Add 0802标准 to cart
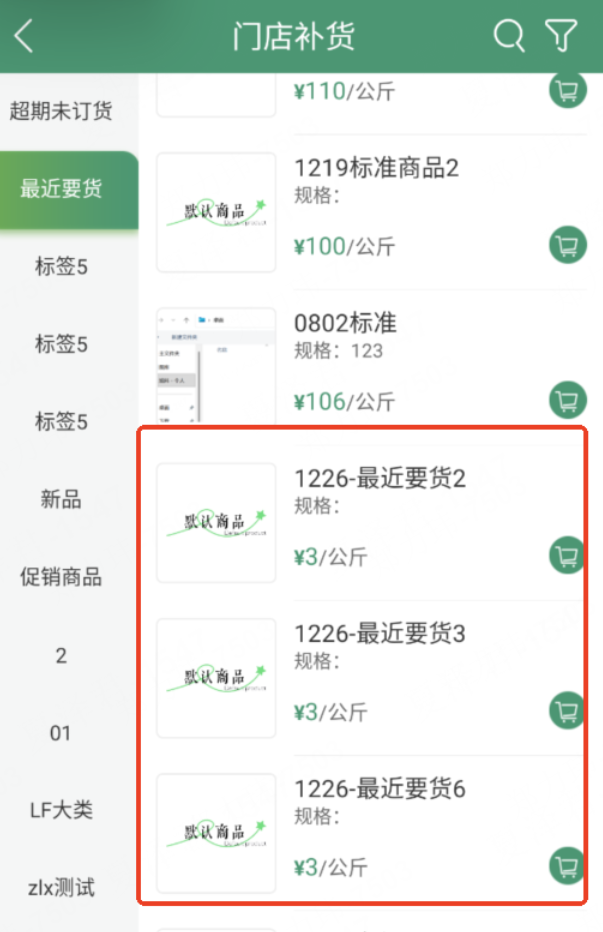 [x=568, y=400]
